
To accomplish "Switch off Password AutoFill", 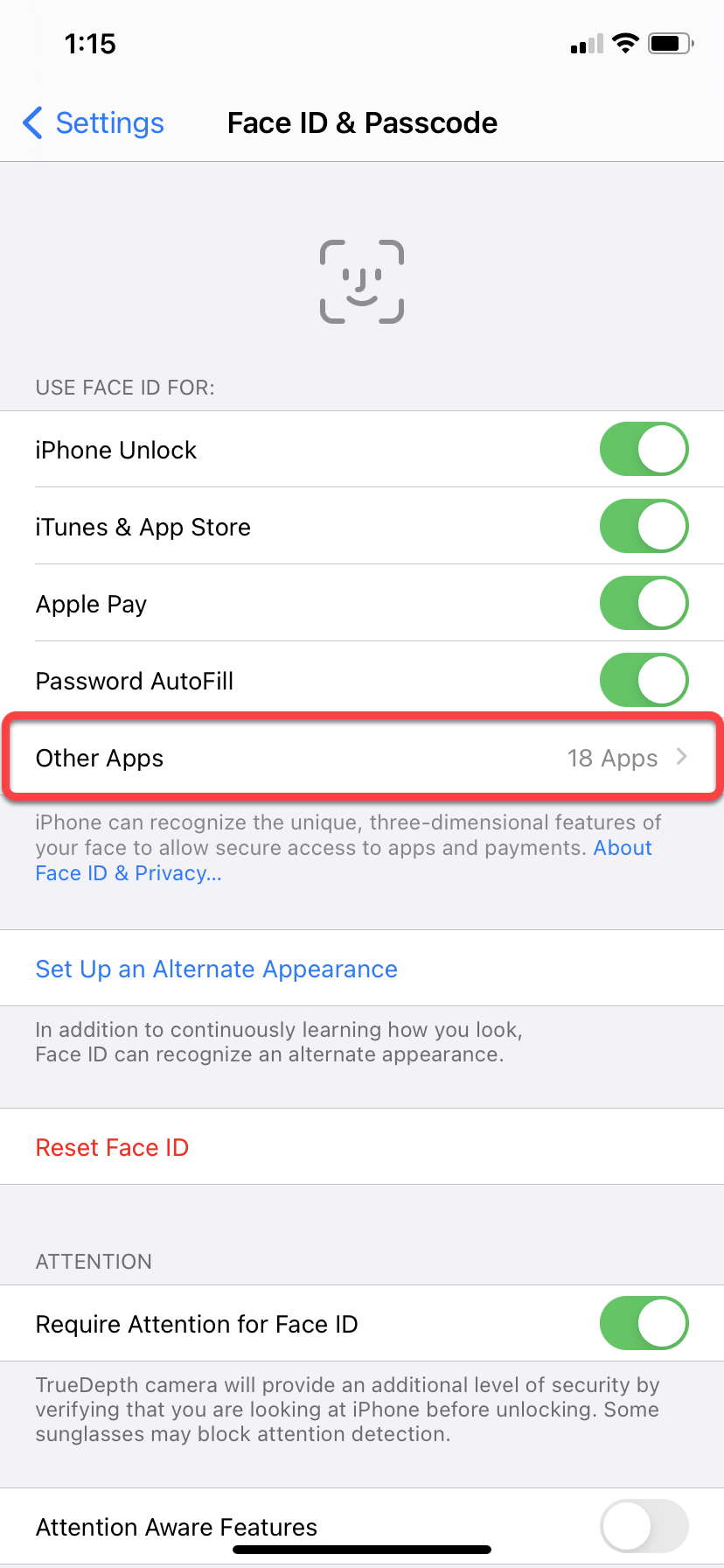I will tap(644, 681).
